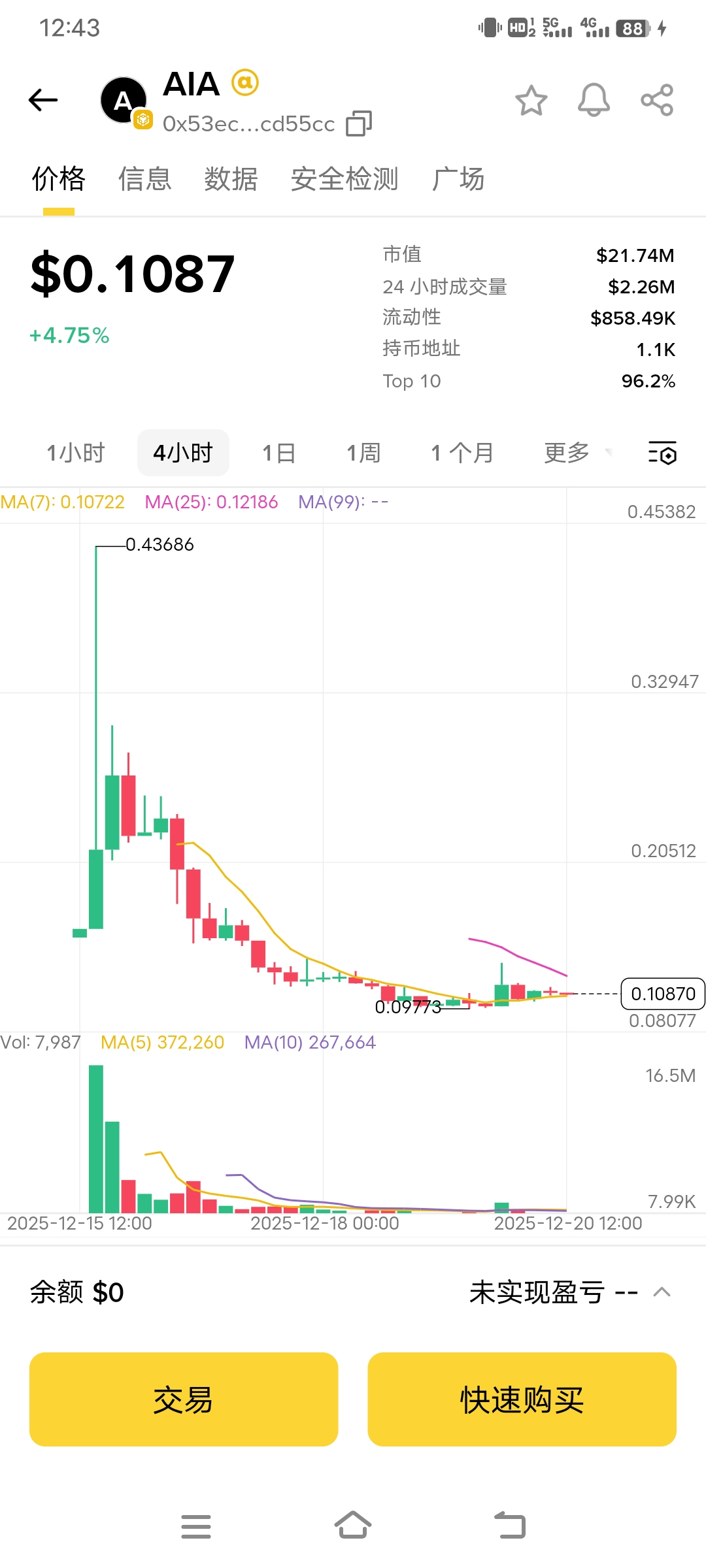Open the chart indicator settings icon
Viewport: 706px width, 1568px height.
tap(662, 453)
